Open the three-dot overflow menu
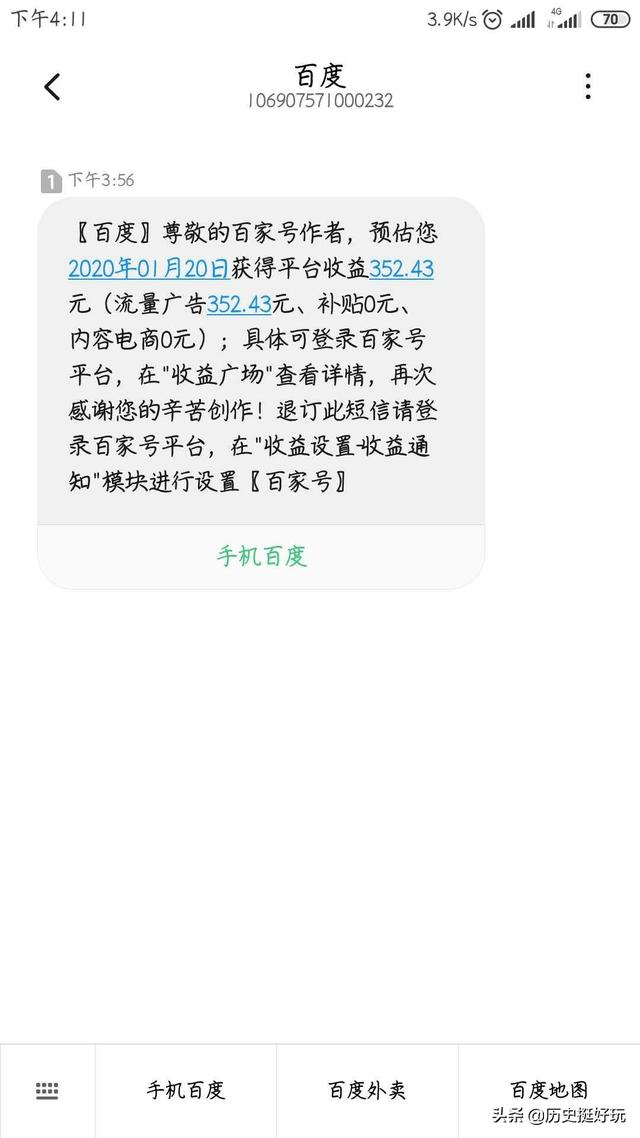This screenshot has width=640, height=1138. click(x=588, y=87)
